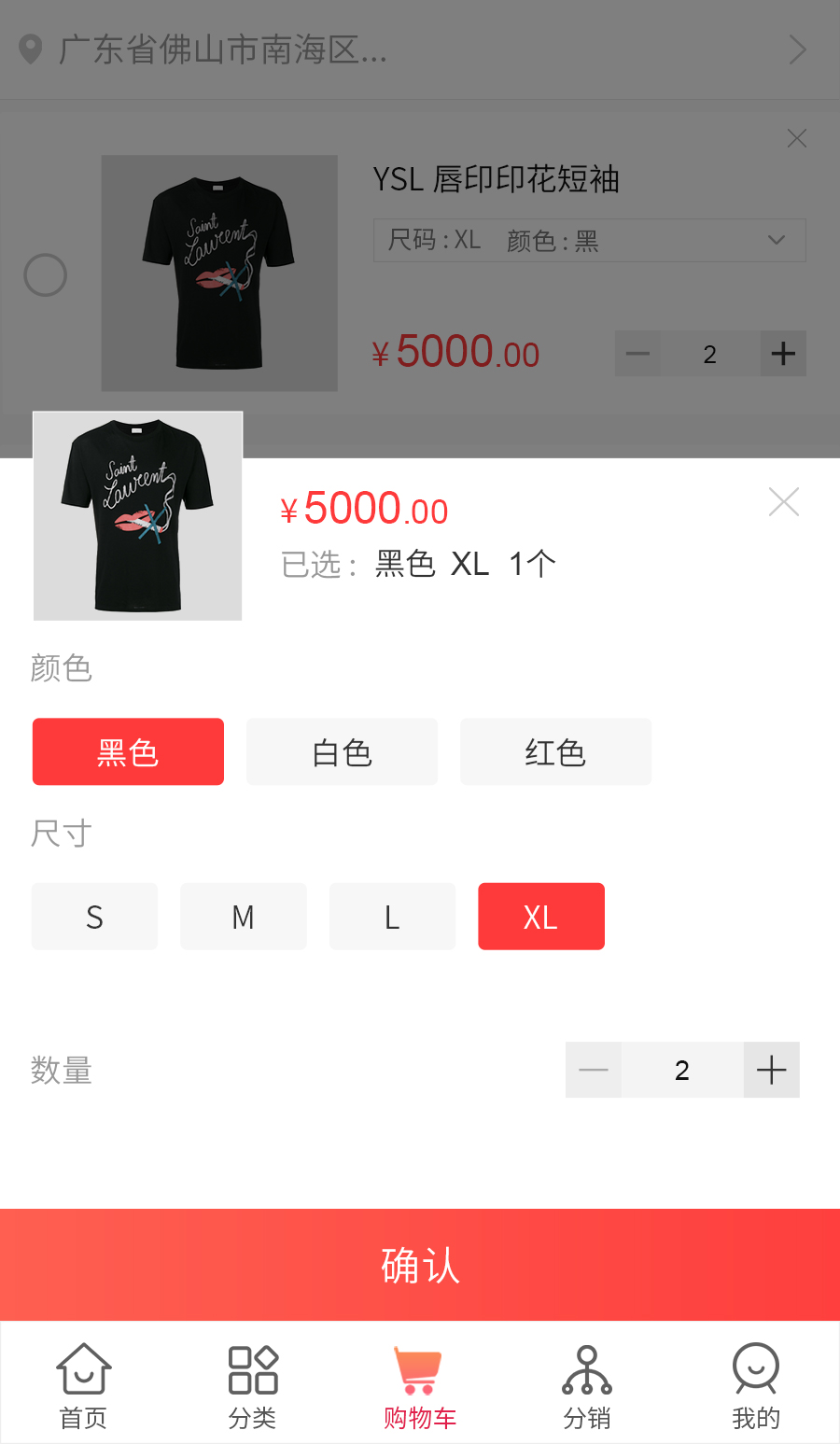Image resolution: width=840 pixels, height=1444 pixels.
Task: Open the 我的 tab
Action: tap(756, 1386)
